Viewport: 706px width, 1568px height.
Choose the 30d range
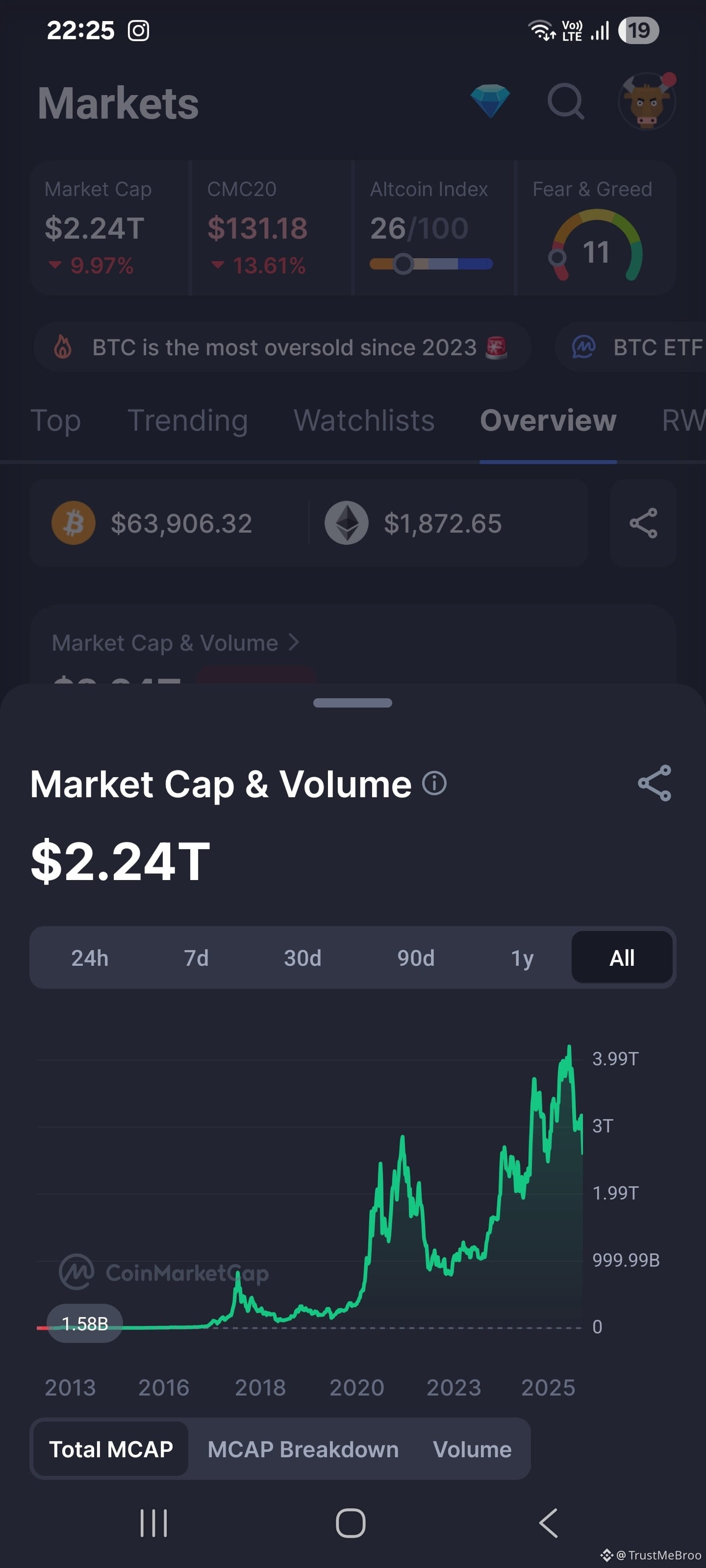[x=303, y=957]
